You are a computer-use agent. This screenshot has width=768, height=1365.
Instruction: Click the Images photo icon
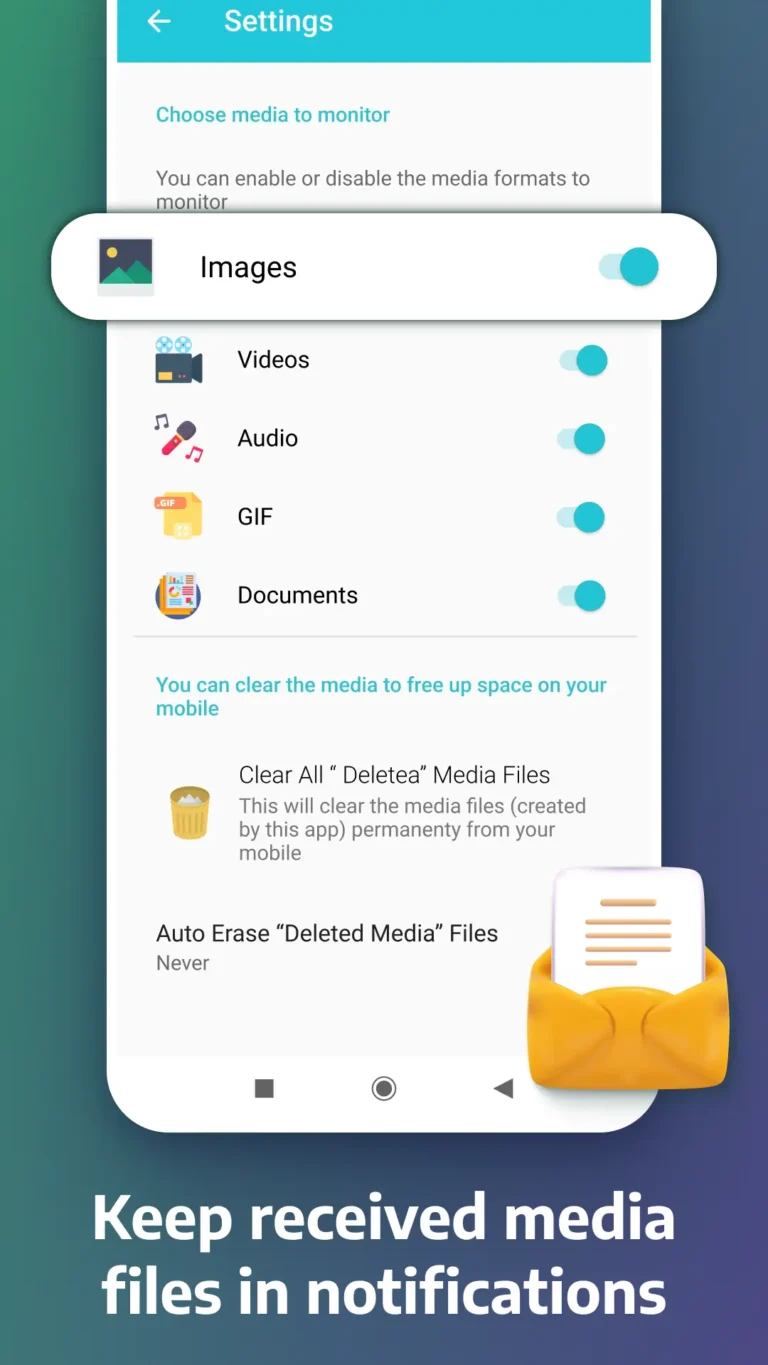click(x=125, y=266)
